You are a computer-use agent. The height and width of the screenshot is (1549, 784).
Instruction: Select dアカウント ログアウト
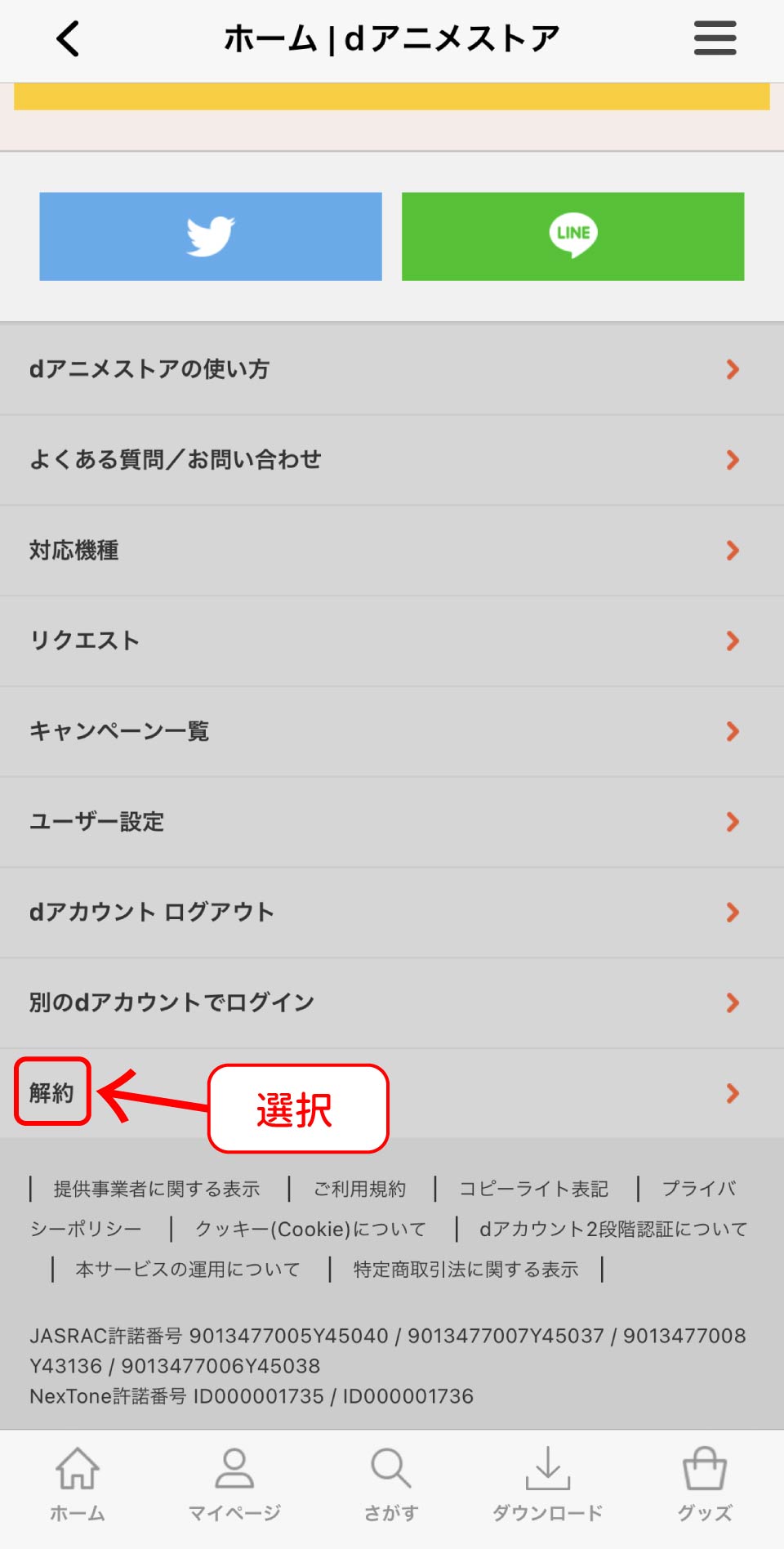[392, 913]
